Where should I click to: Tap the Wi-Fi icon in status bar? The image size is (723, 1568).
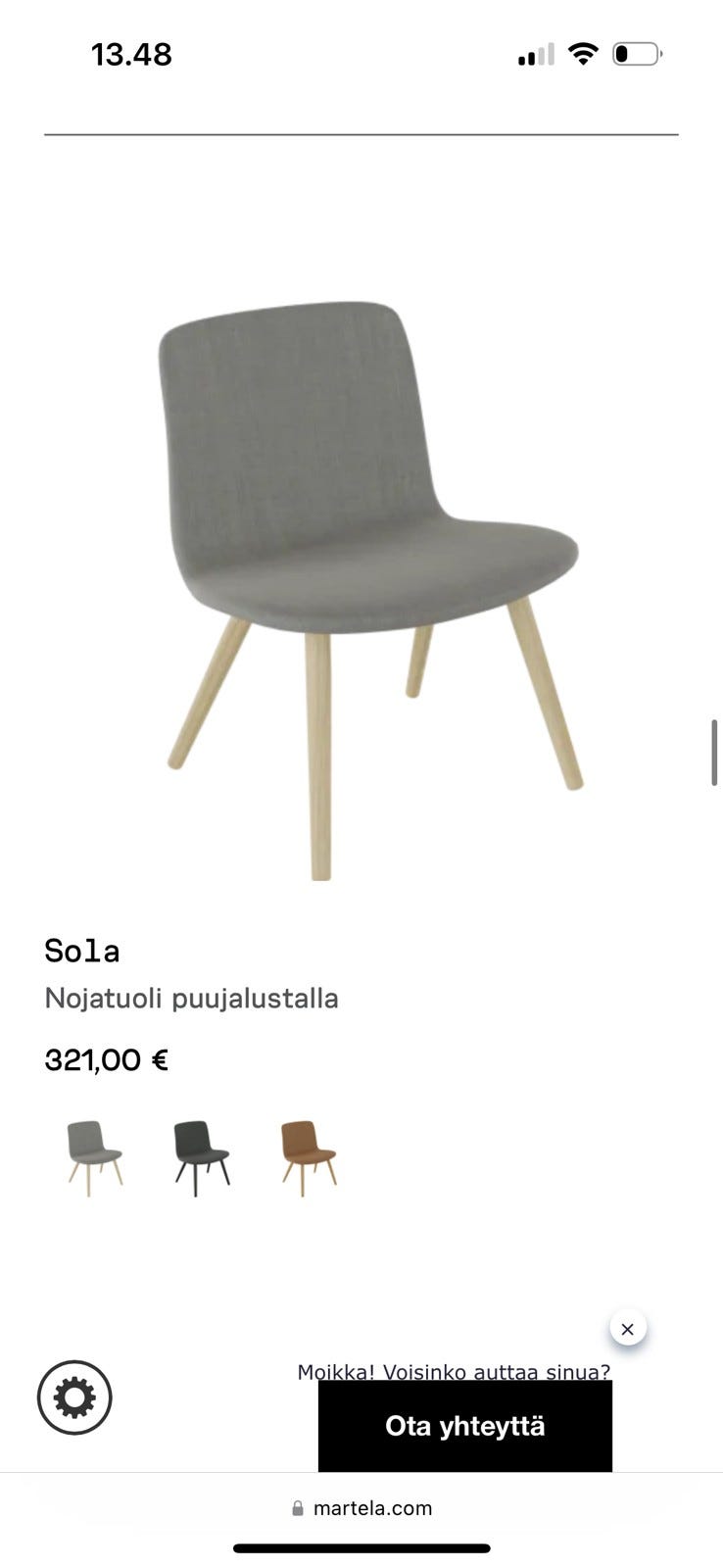pyautogui.click(x=582, y=54)
